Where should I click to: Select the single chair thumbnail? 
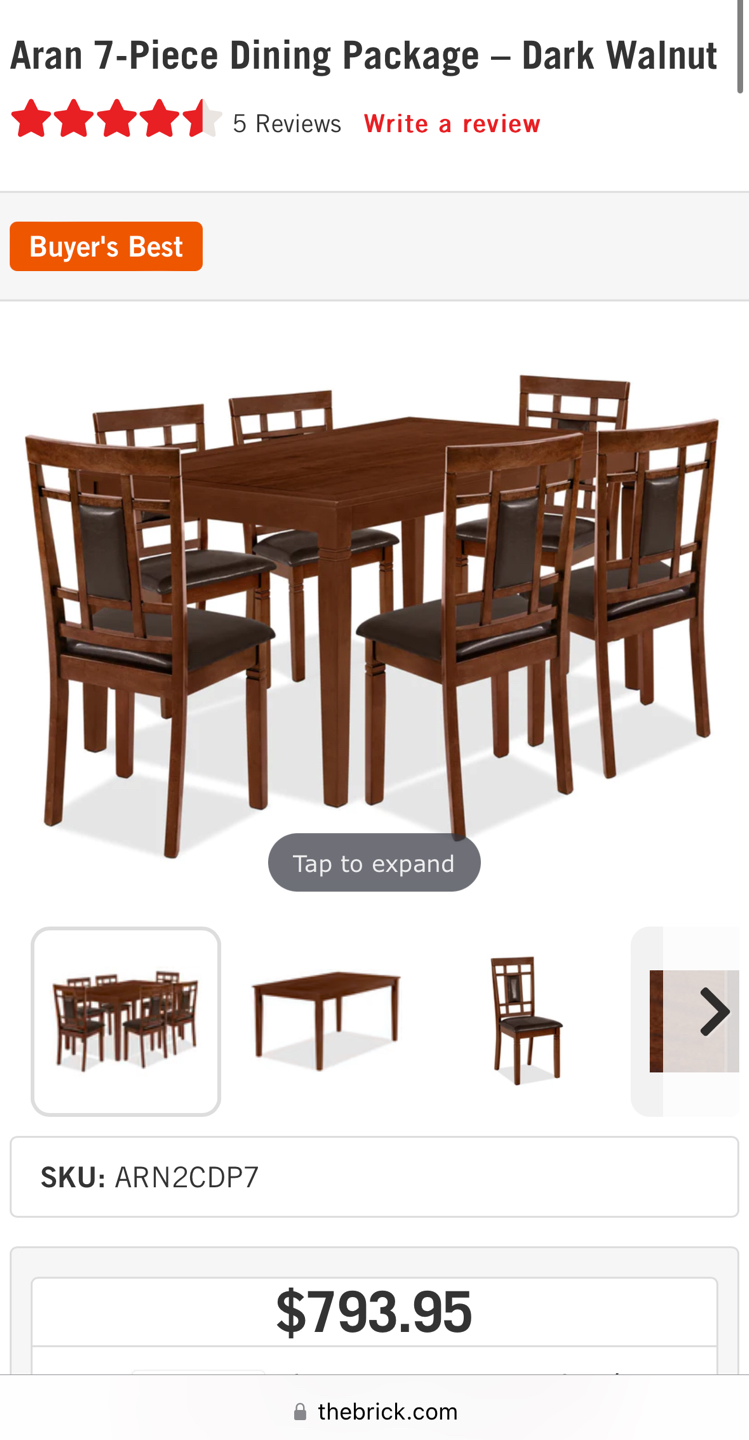[526, 1021]
